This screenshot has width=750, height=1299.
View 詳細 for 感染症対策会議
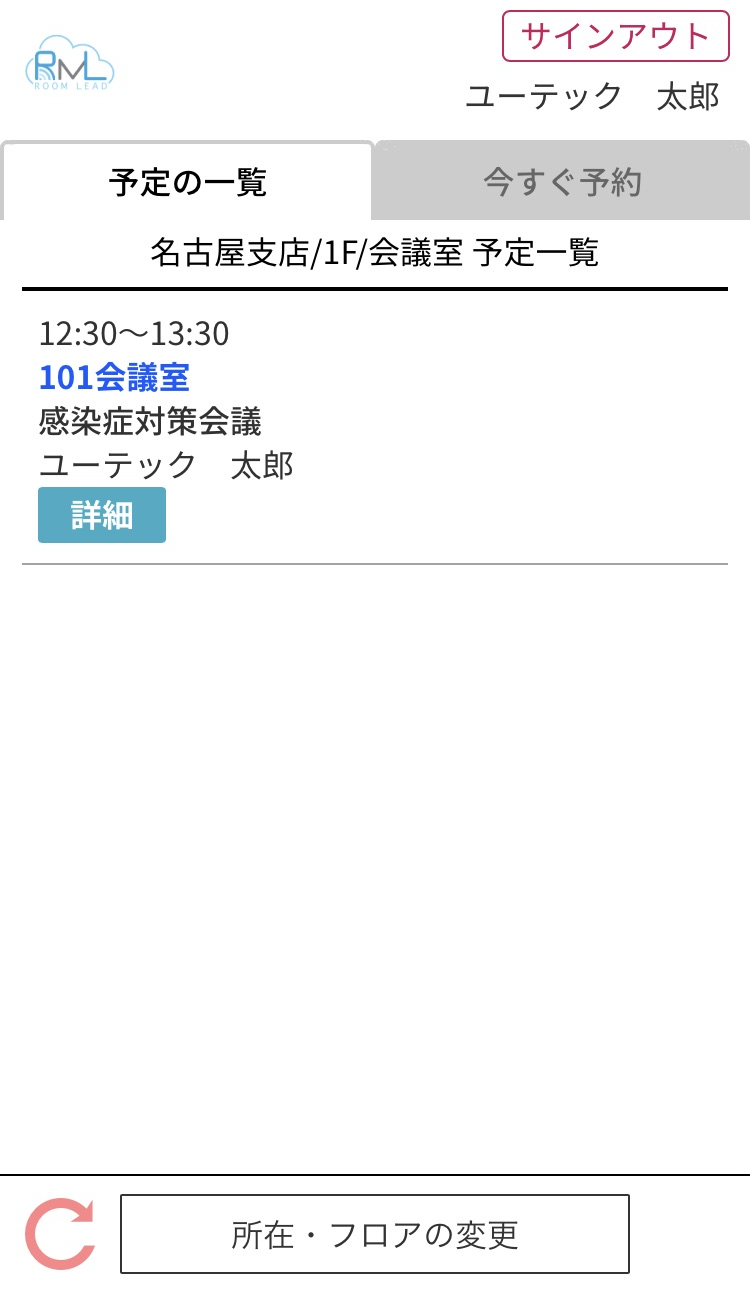(102, 515)
